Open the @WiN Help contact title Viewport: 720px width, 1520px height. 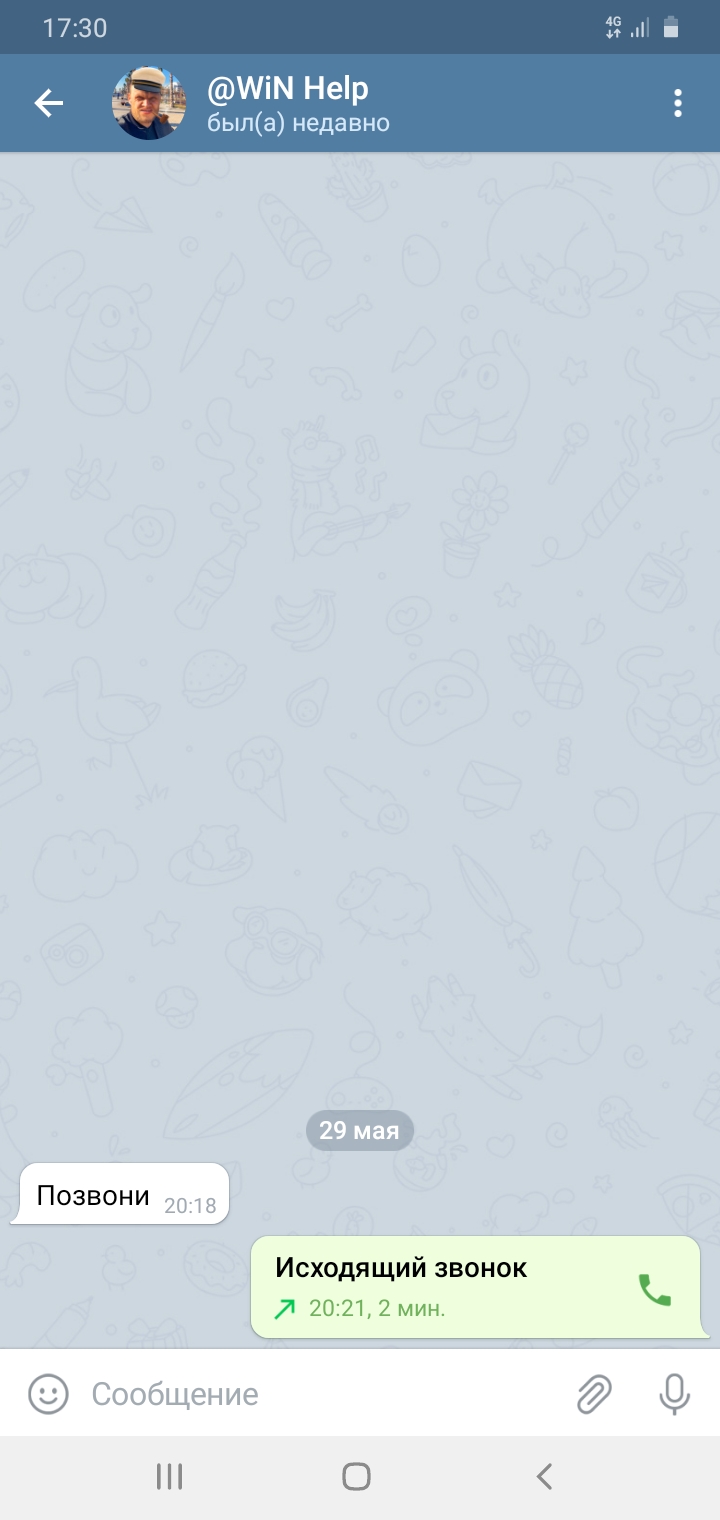[x=288, y=89]
